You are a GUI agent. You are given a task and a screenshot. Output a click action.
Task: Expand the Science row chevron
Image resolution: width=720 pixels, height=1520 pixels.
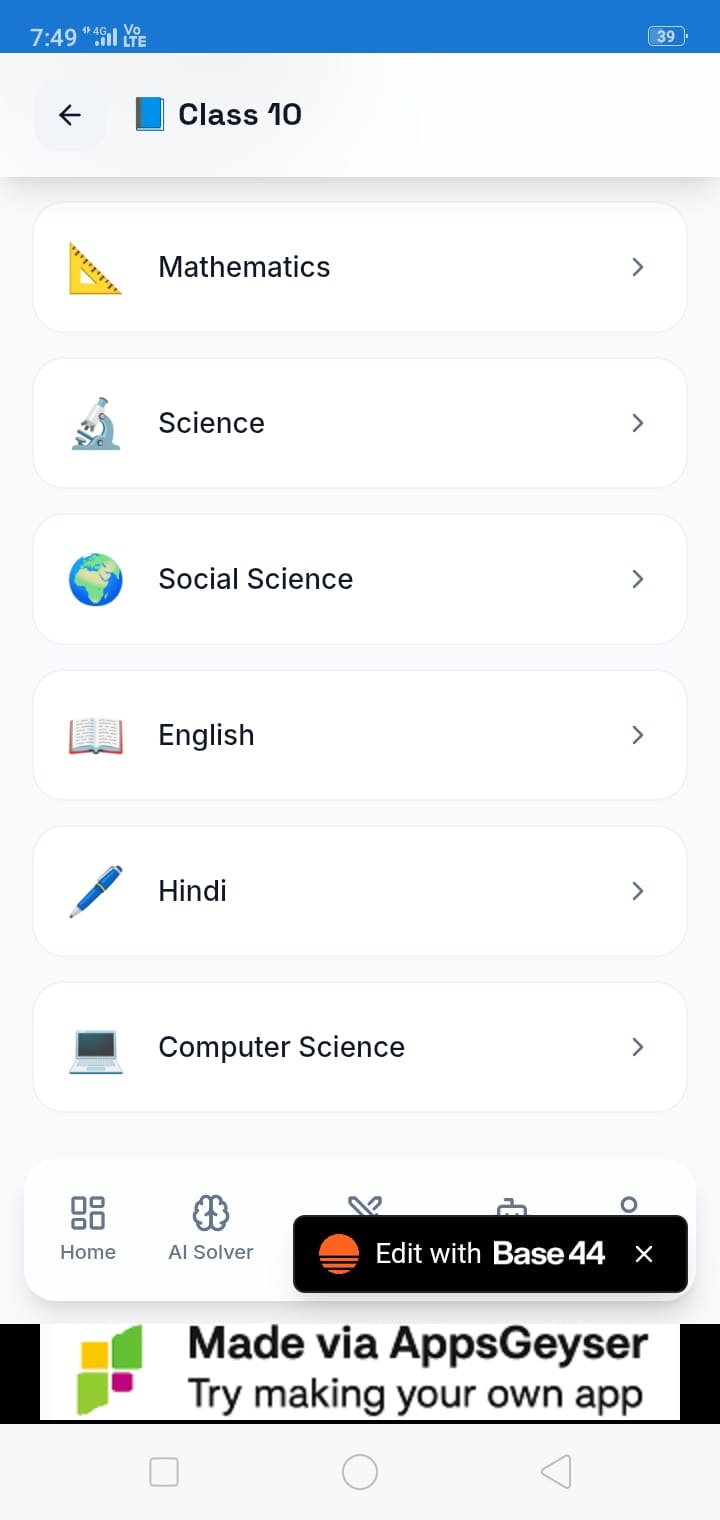637,423
